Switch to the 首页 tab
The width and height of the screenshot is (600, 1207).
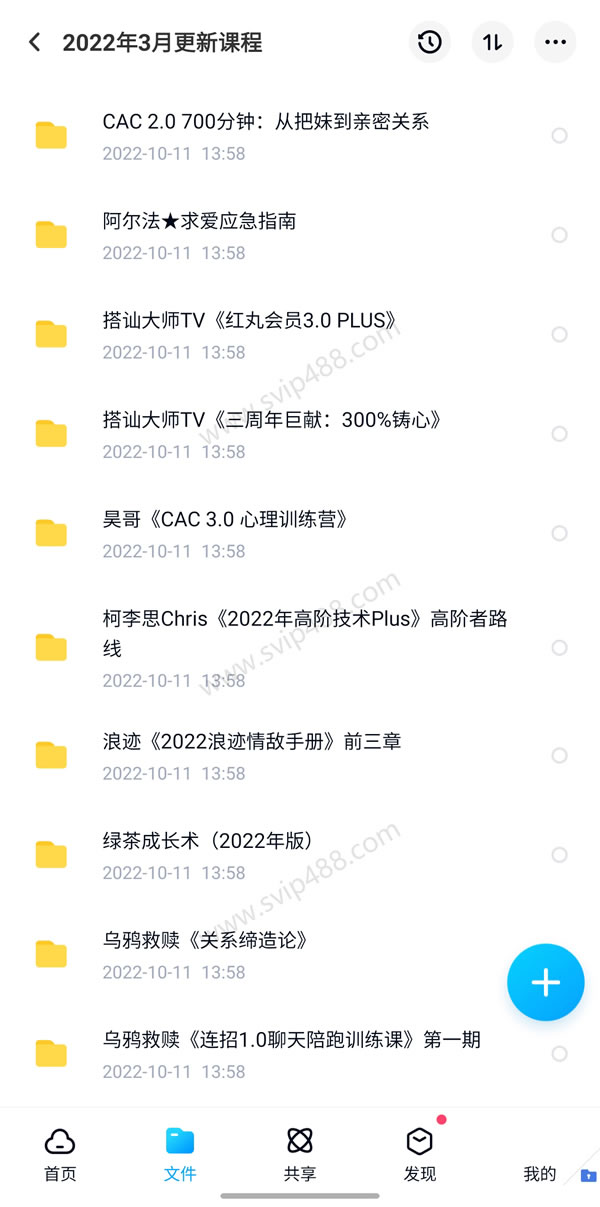pos(60,1155)
